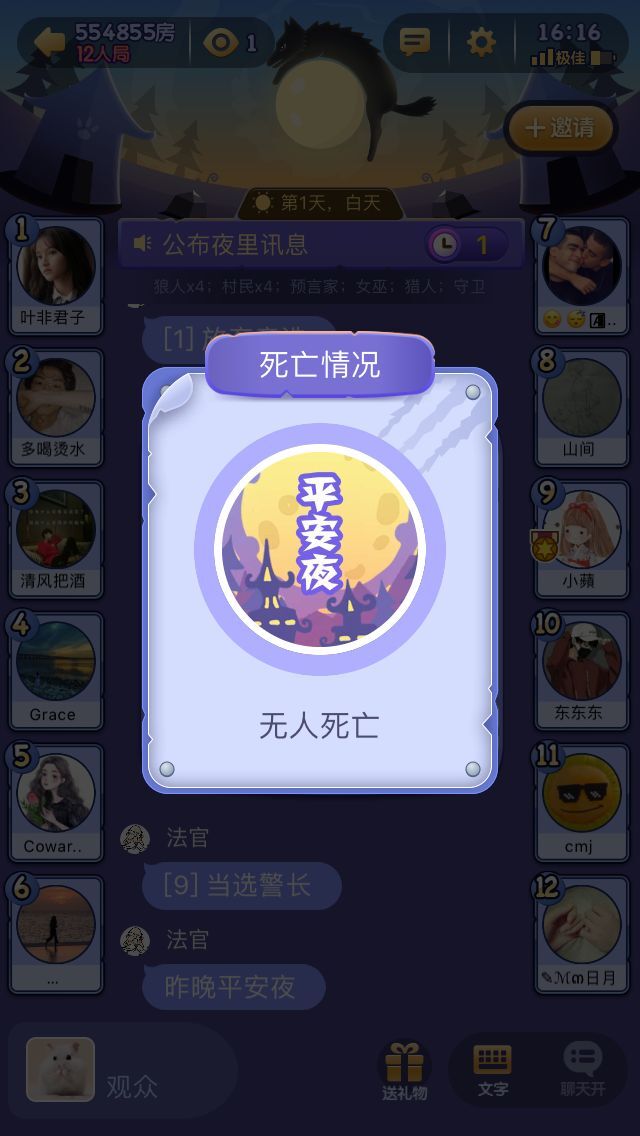Go back using the yellow arrow

tap(49, 41)
